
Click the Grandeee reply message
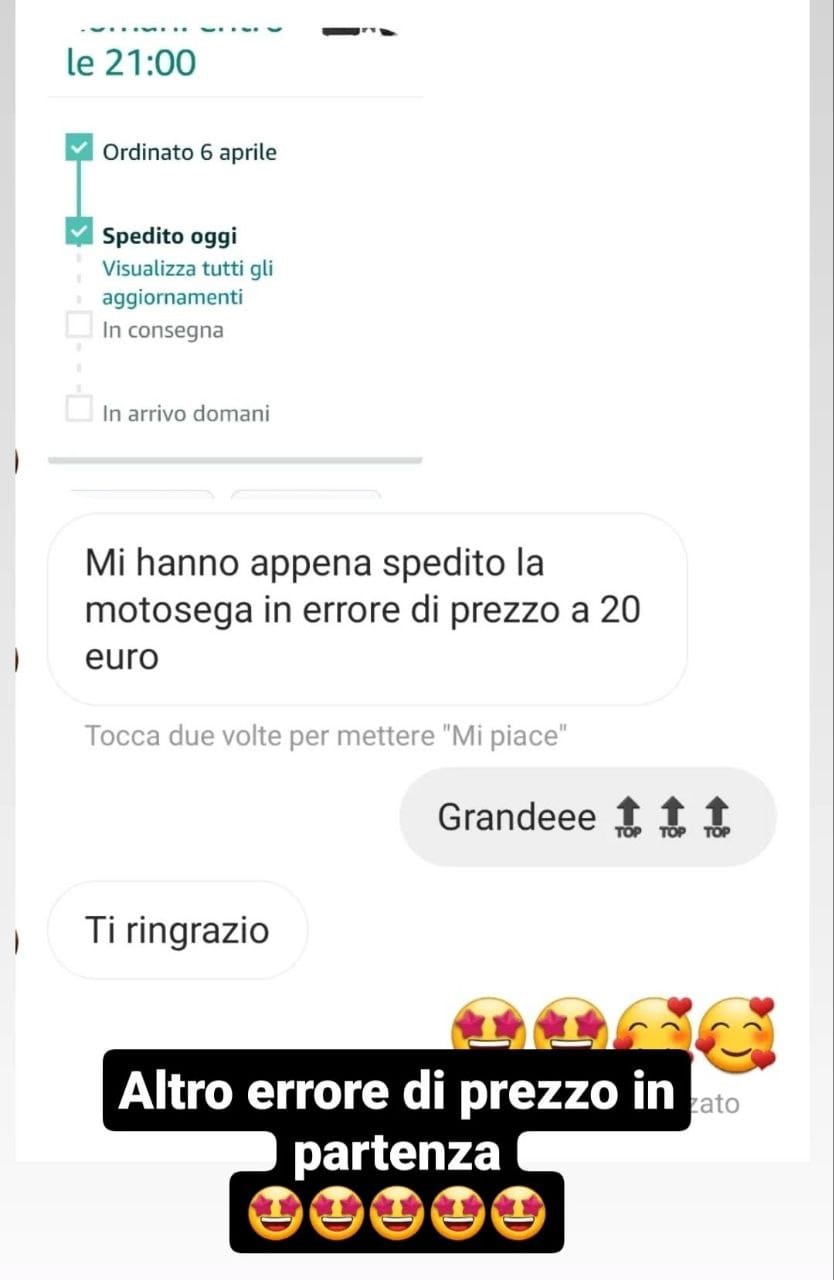click(x=588, y=816)
